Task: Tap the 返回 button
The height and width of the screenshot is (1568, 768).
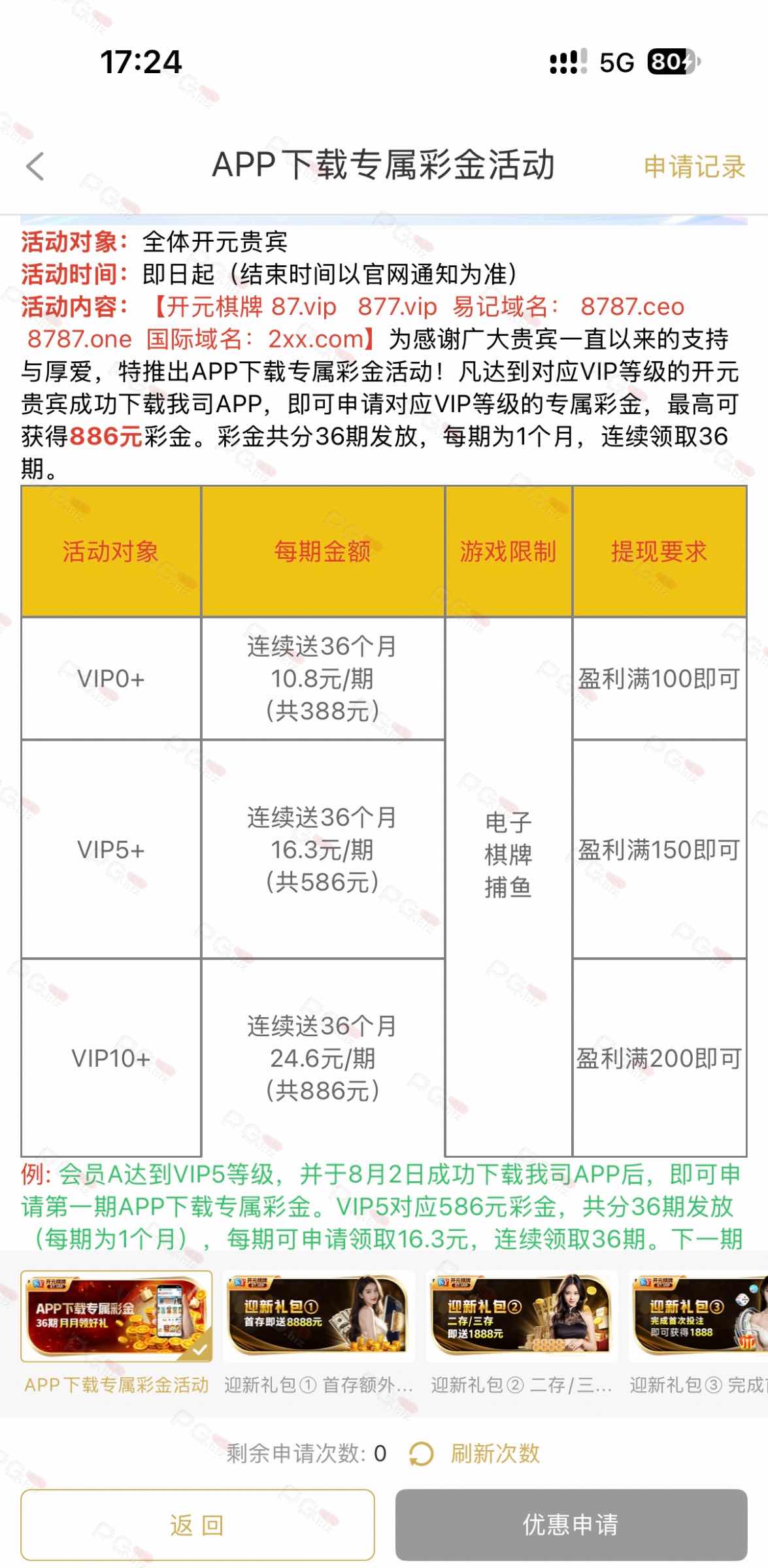Action: coord(197,1525)
